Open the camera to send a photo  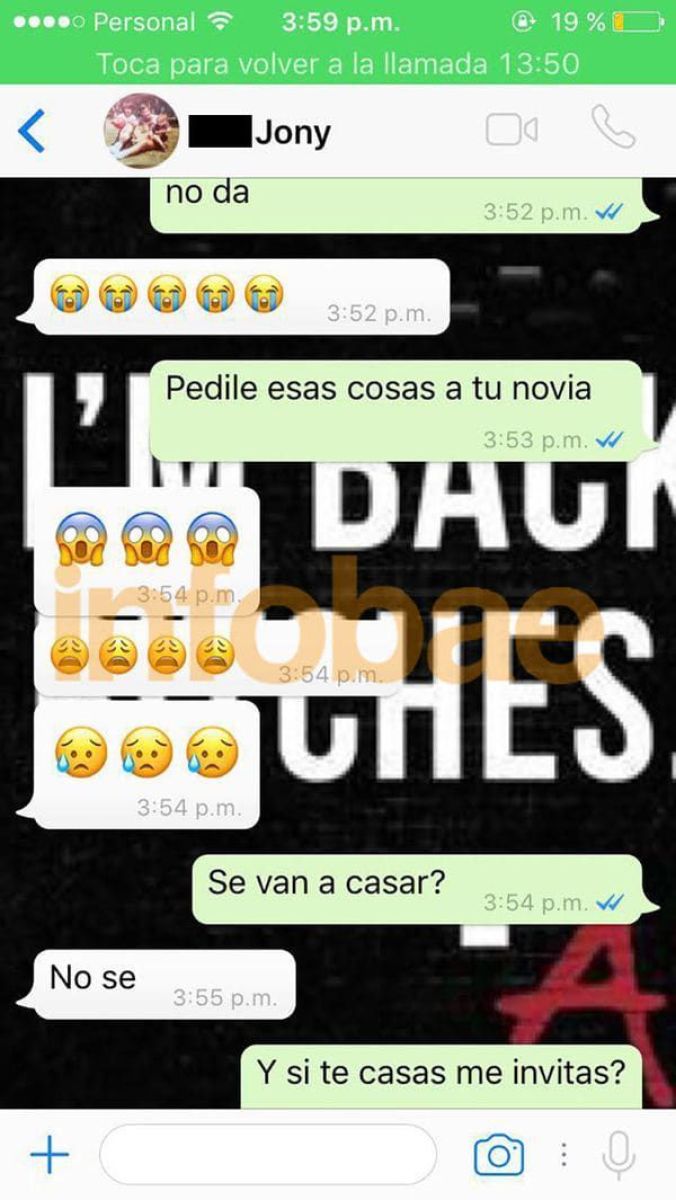[498, 1156]
